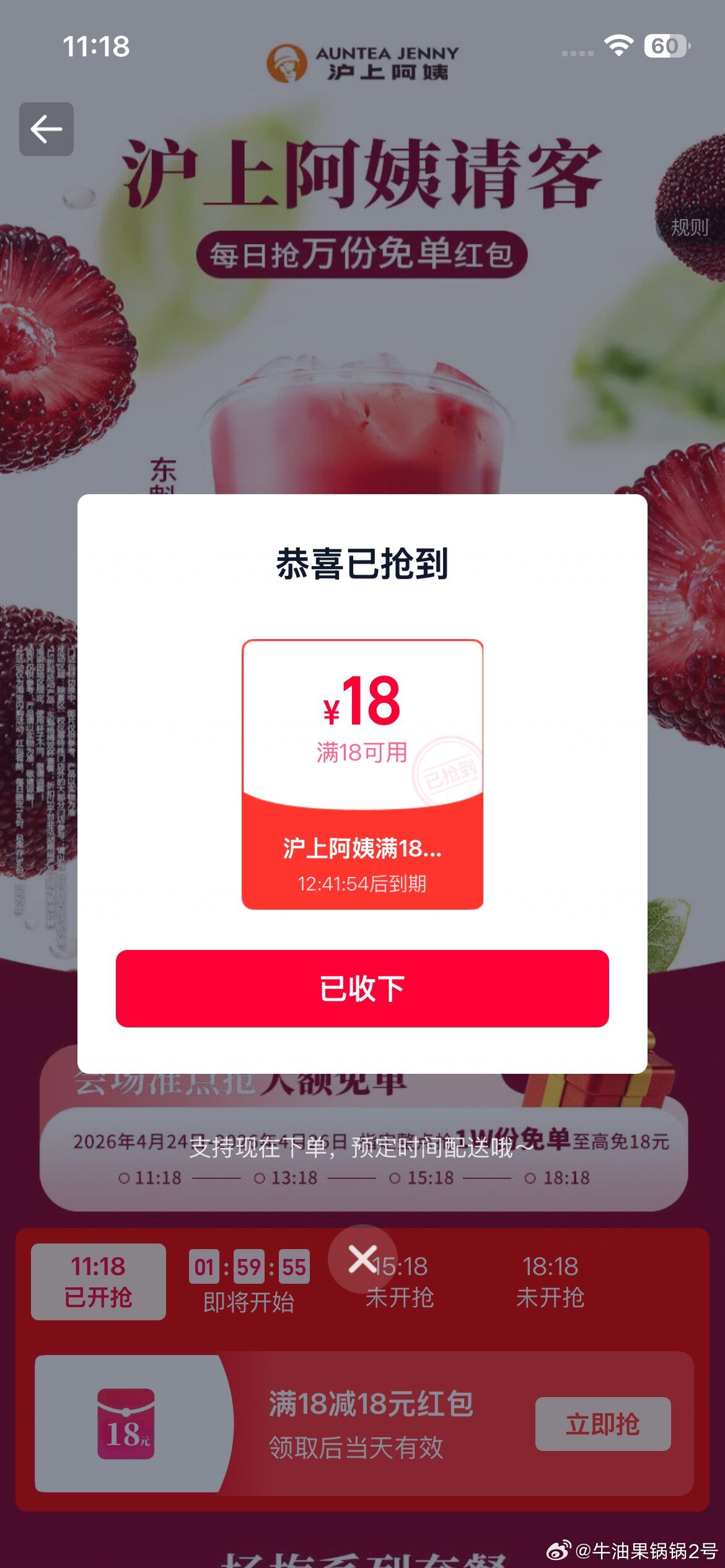Open the ¥18 coupon card

pos(362,774)
